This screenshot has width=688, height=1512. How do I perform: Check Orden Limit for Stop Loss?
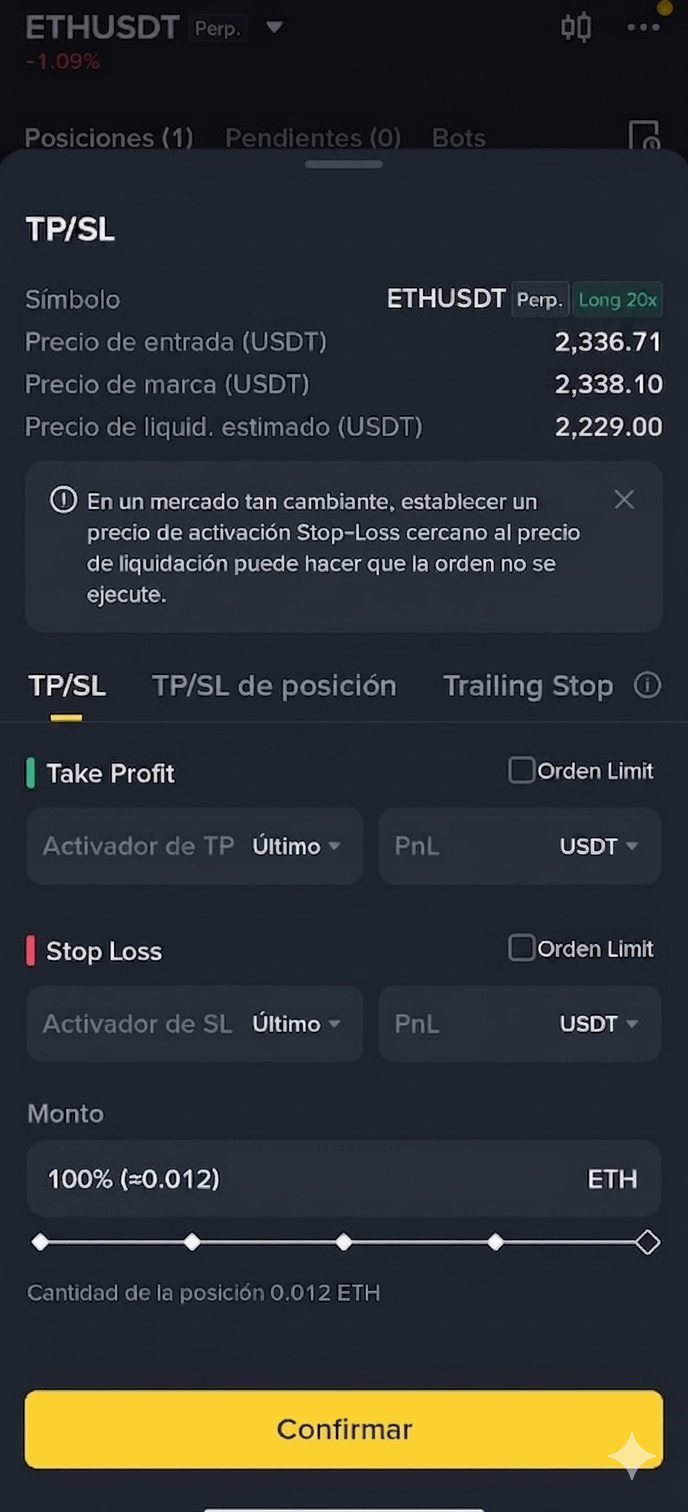click(522, 949)
